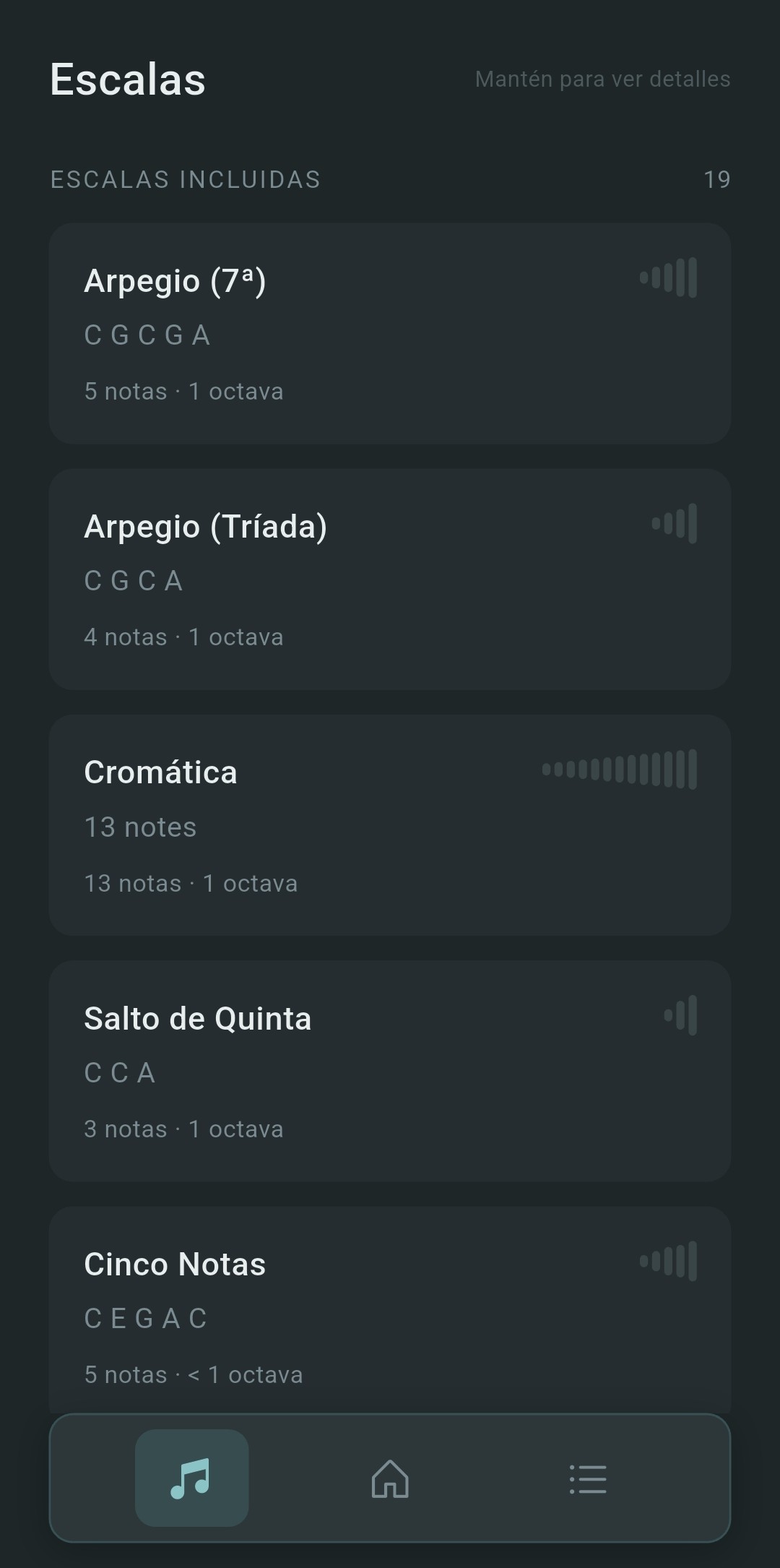Open the Arpegio (Tríada) scale
780x1568 pixels.
pos(390,578)
